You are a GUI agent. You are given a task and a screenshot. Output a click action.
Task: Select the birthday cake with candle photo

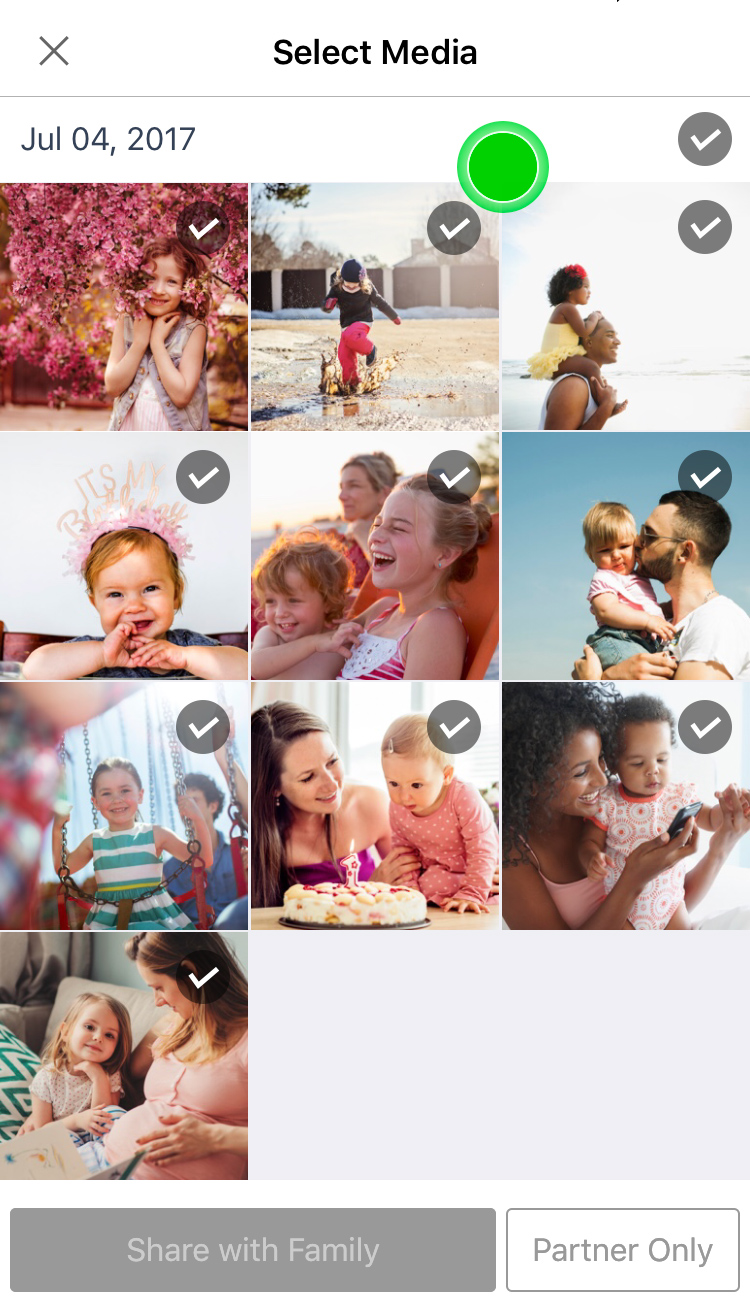coord(375,806)
